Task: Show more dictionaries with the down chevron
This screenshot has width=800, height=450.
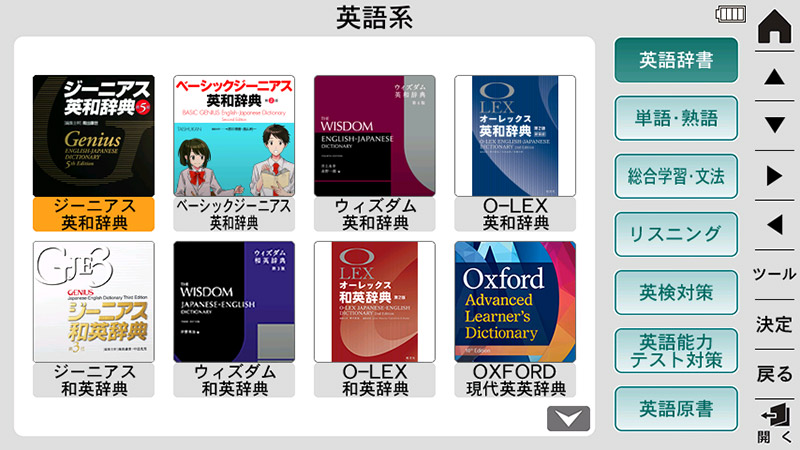Action: click(568, 418)
